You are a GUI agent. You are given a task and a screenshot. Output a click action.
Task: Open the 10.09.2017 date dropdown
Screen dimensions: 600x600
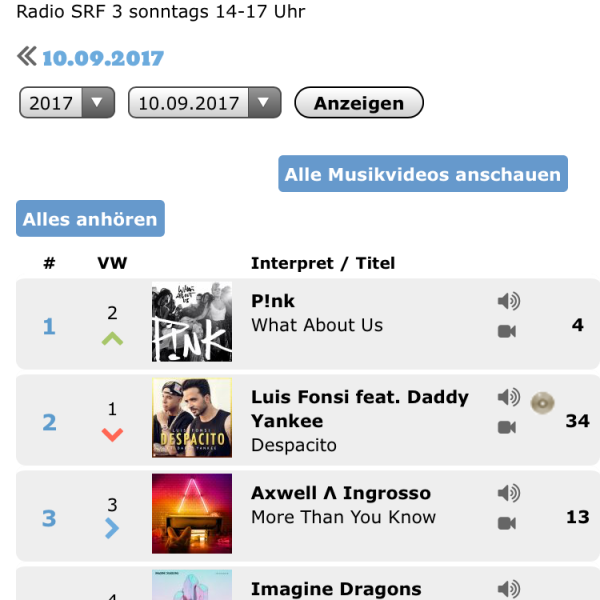[x=204, y=103]
